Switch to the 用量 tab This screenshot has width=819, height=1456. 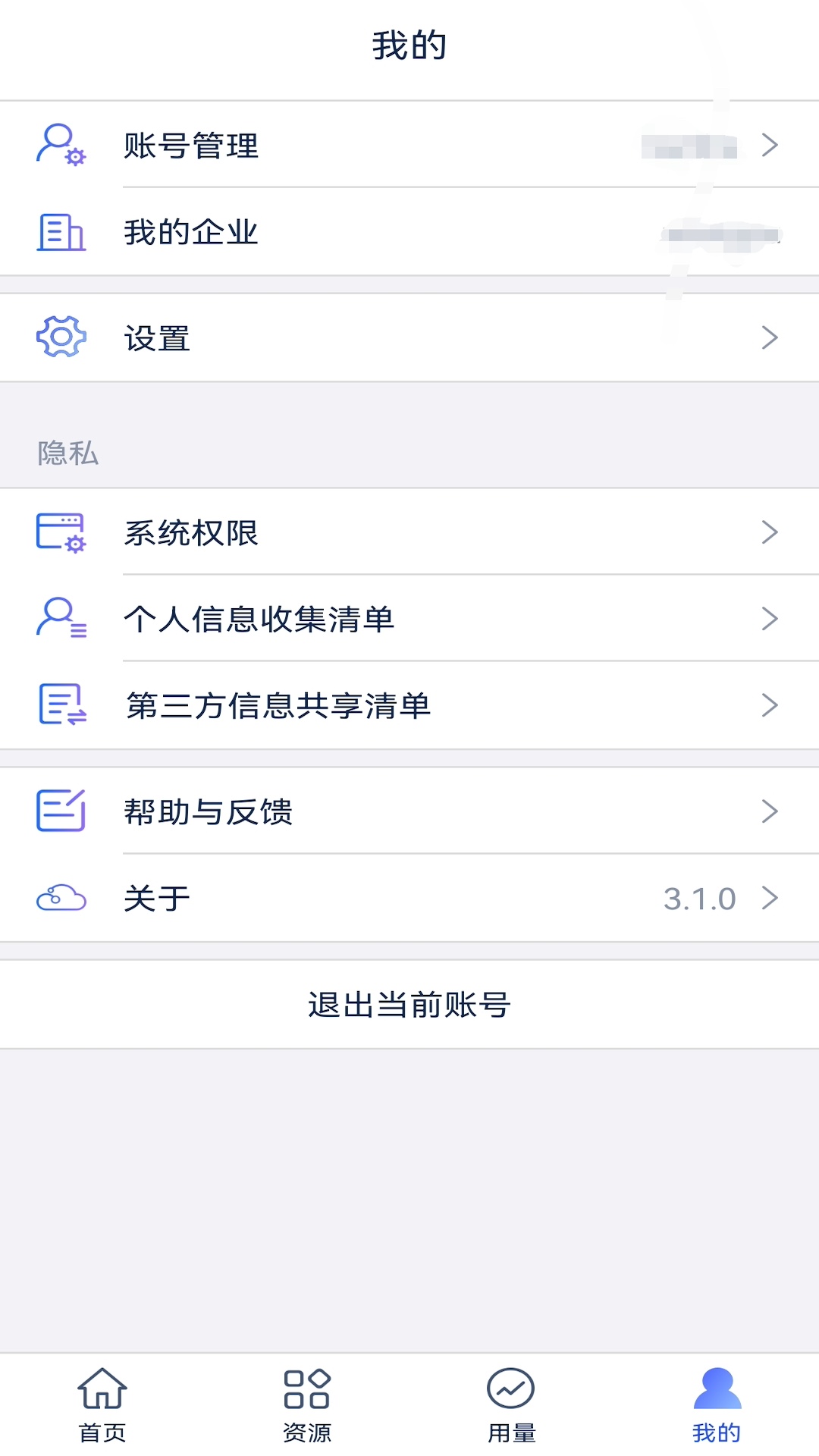click(512, 1407)
